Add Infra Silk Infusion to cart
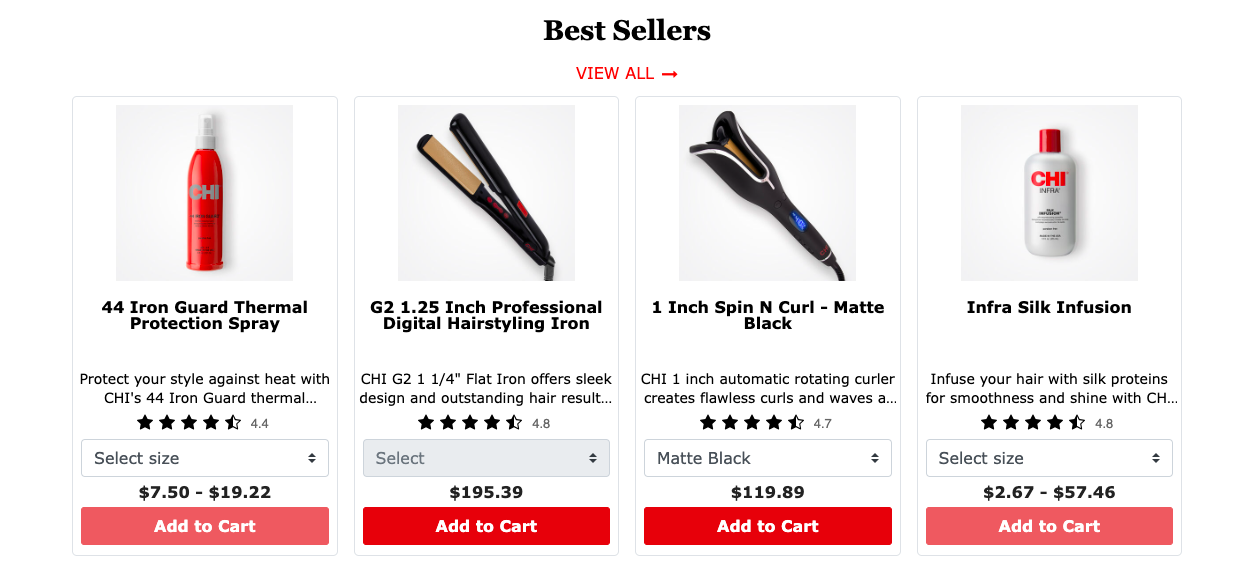 1048,526
